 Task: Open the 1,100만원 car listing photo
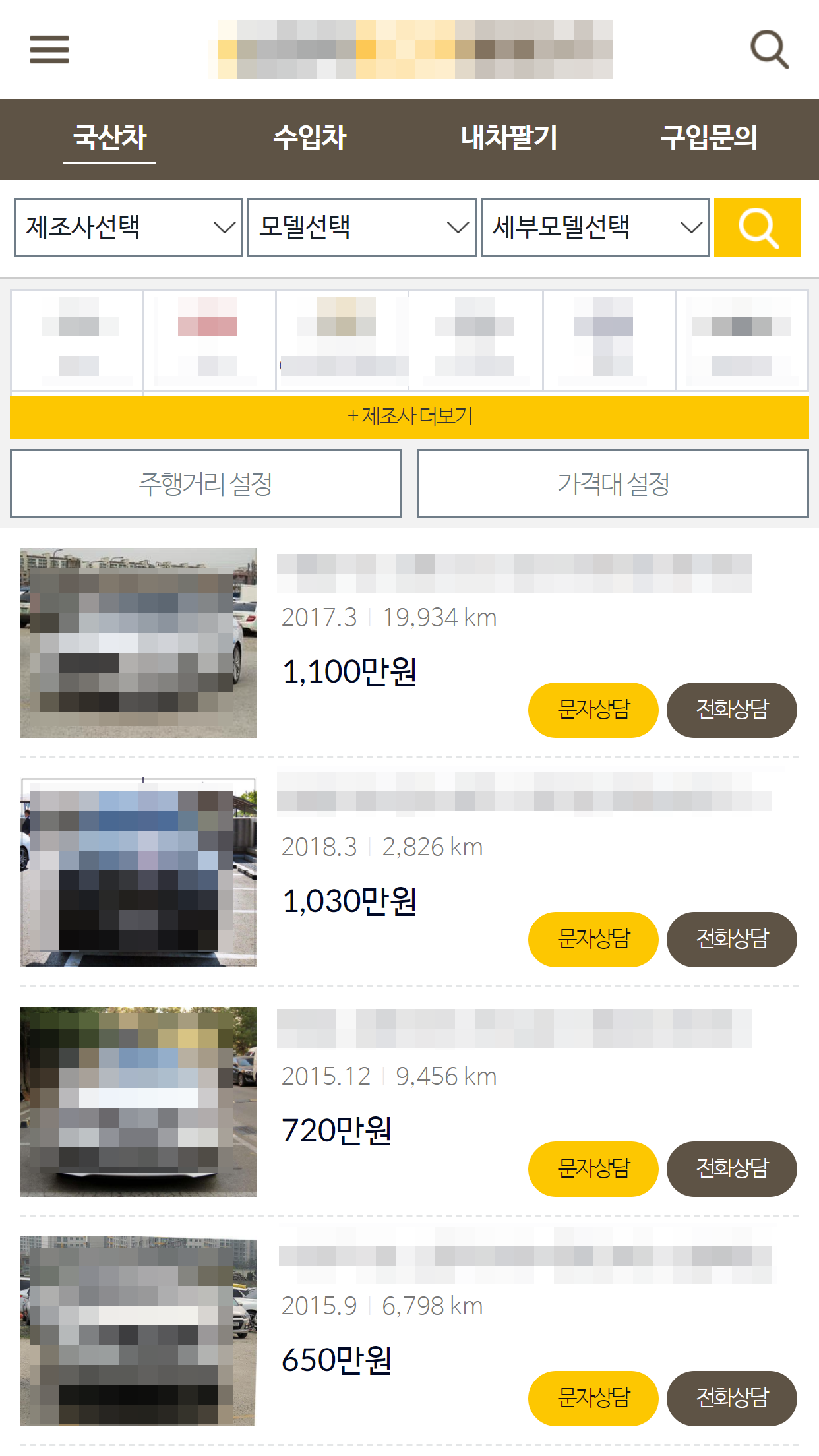pos(138,643)
